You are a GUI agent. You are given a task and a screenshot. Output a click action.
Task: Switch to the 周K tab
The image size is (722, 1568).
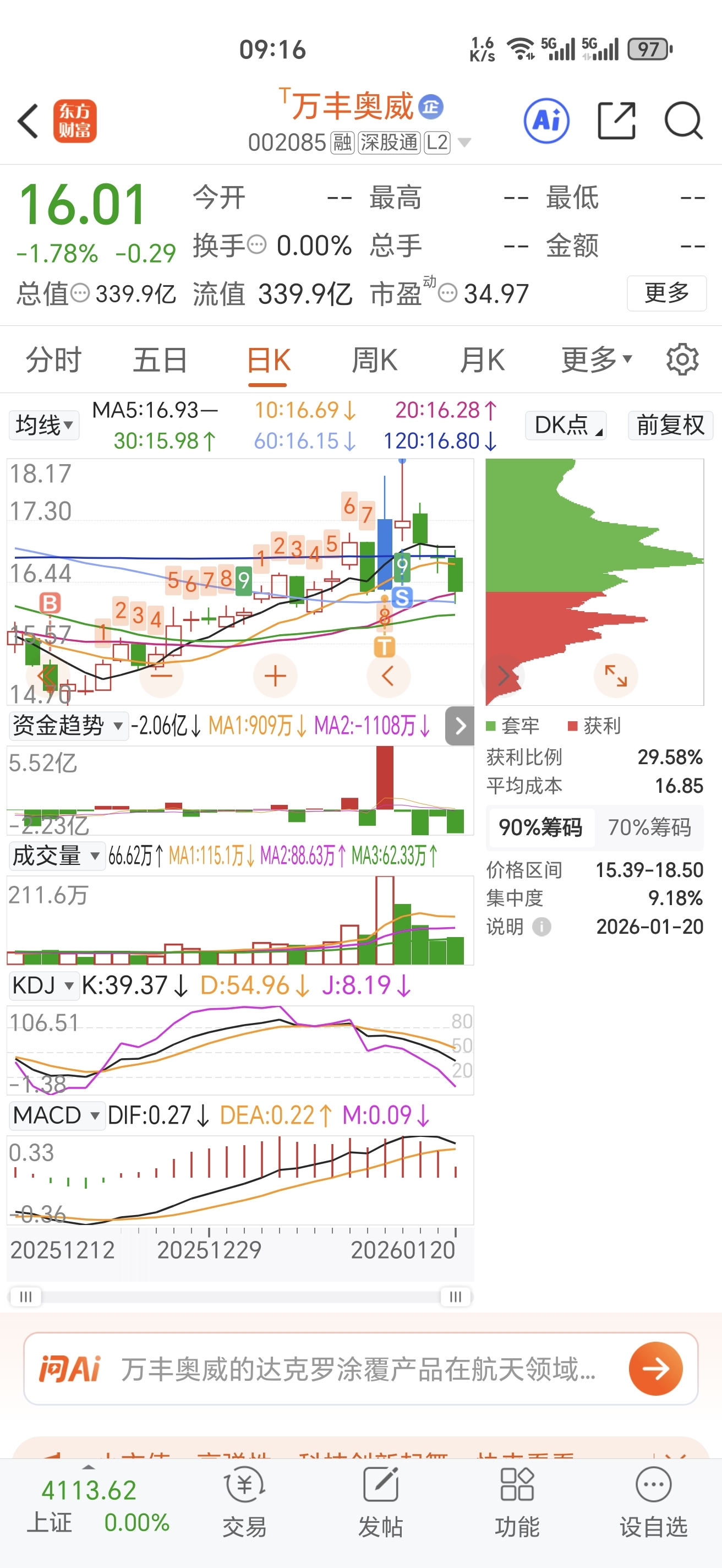click(375, 361)
